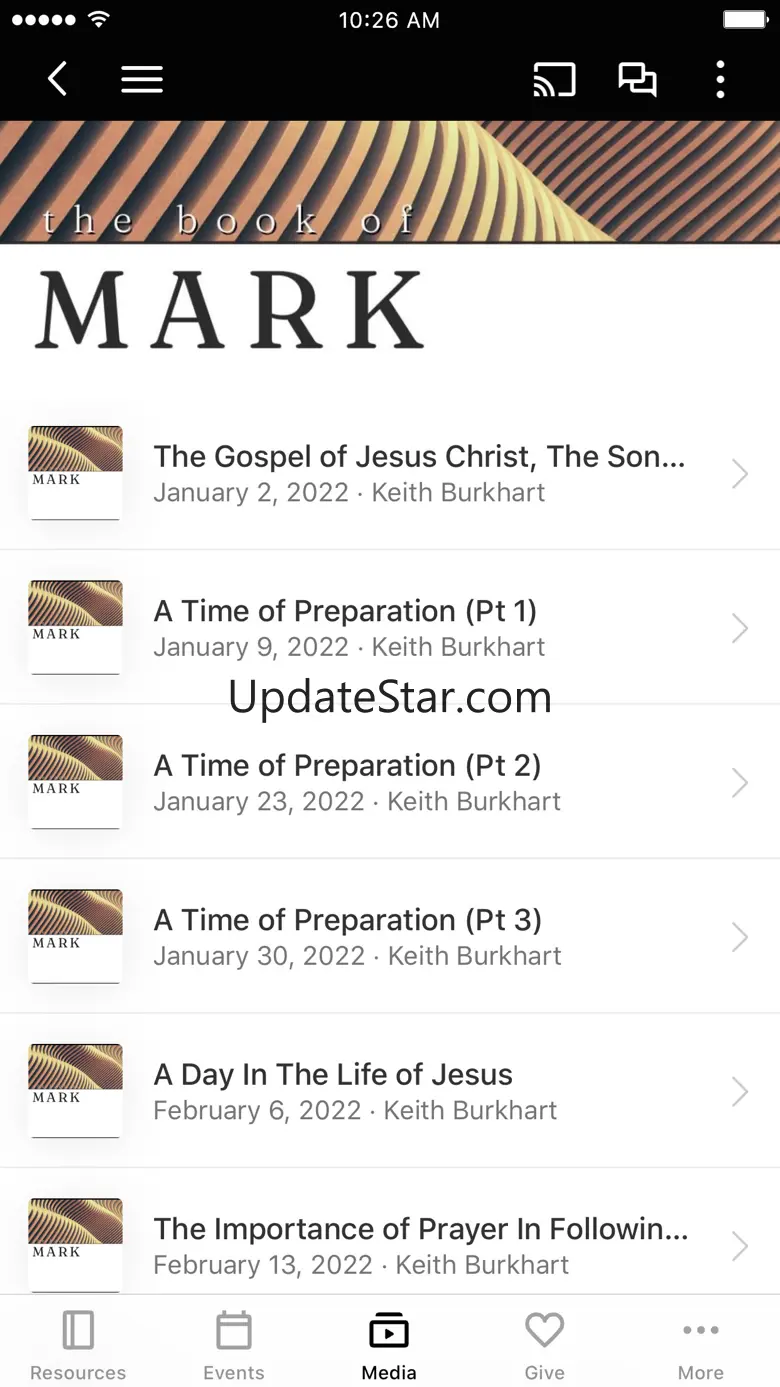This screenshot has height=1387, width=780.
Task: Select the Media tab
Action: (x=389, y=1345)
